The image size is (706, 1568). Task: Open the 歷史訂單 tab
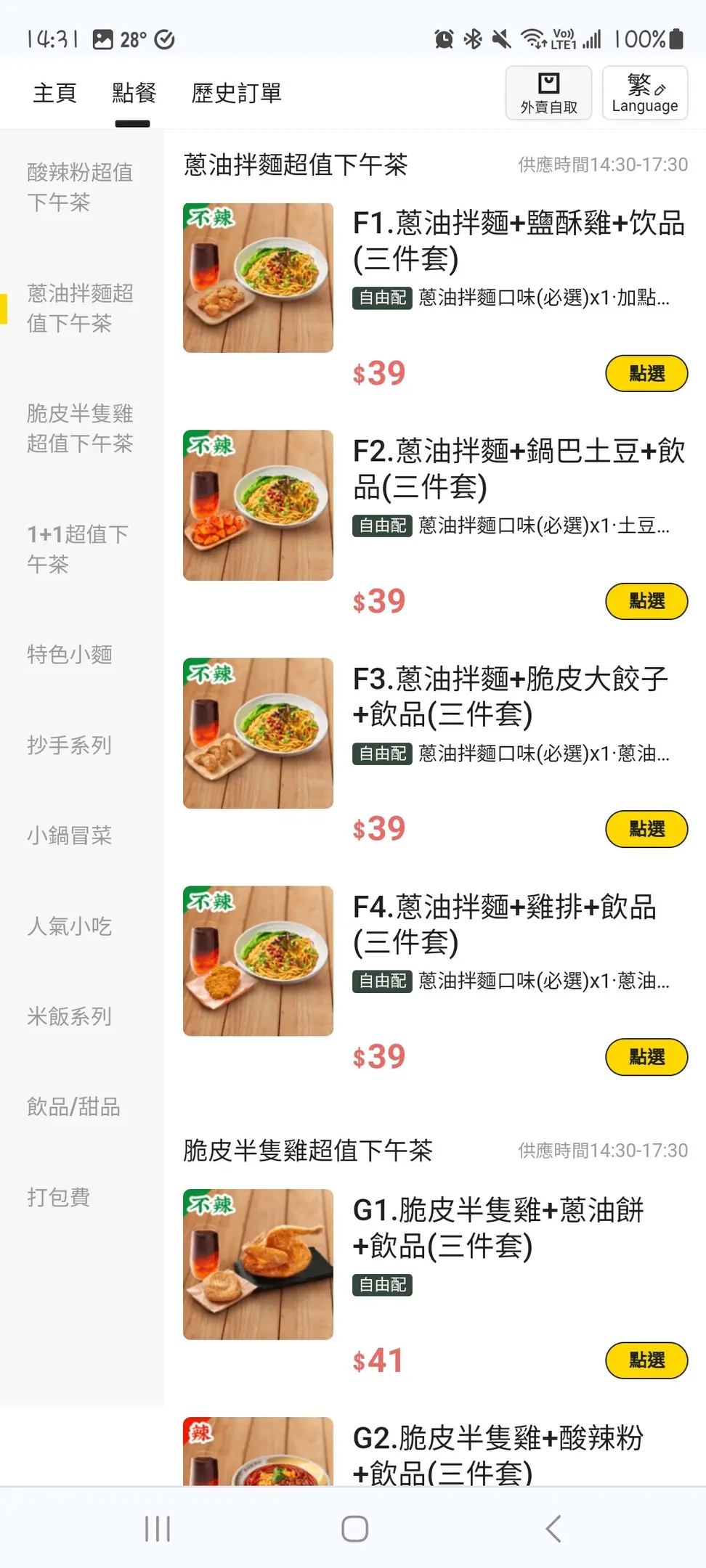[236, 93]
